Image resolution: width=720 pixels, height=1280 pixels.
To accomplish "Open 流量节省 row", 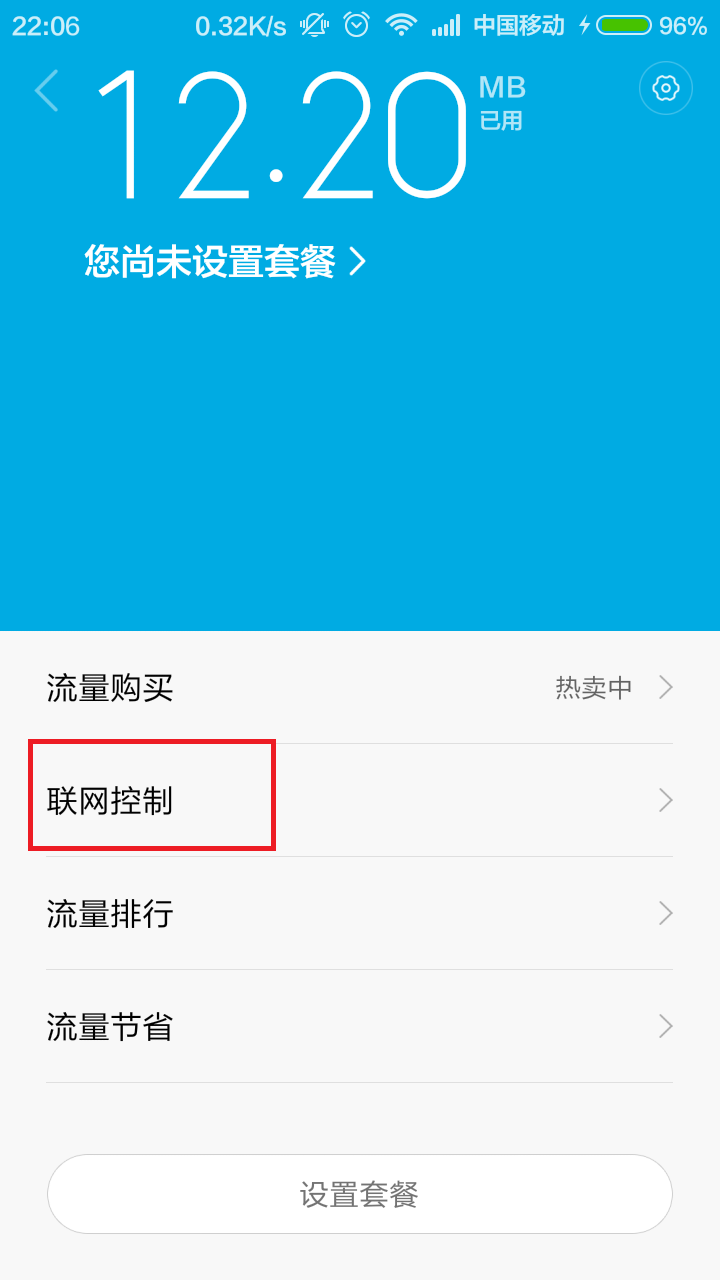I will tap(359, 1027).
